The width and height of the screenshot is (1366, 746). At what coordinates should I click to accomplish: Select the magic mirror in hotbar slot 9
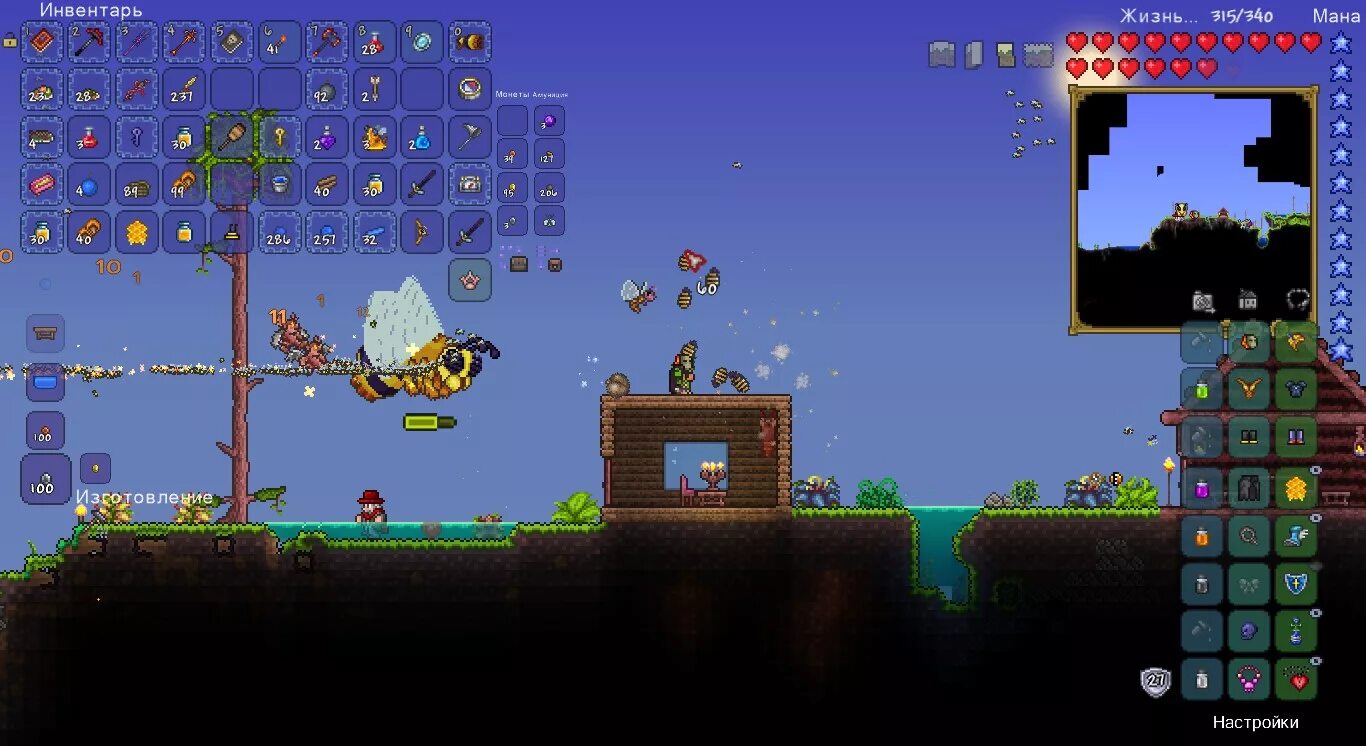point(421,43)
